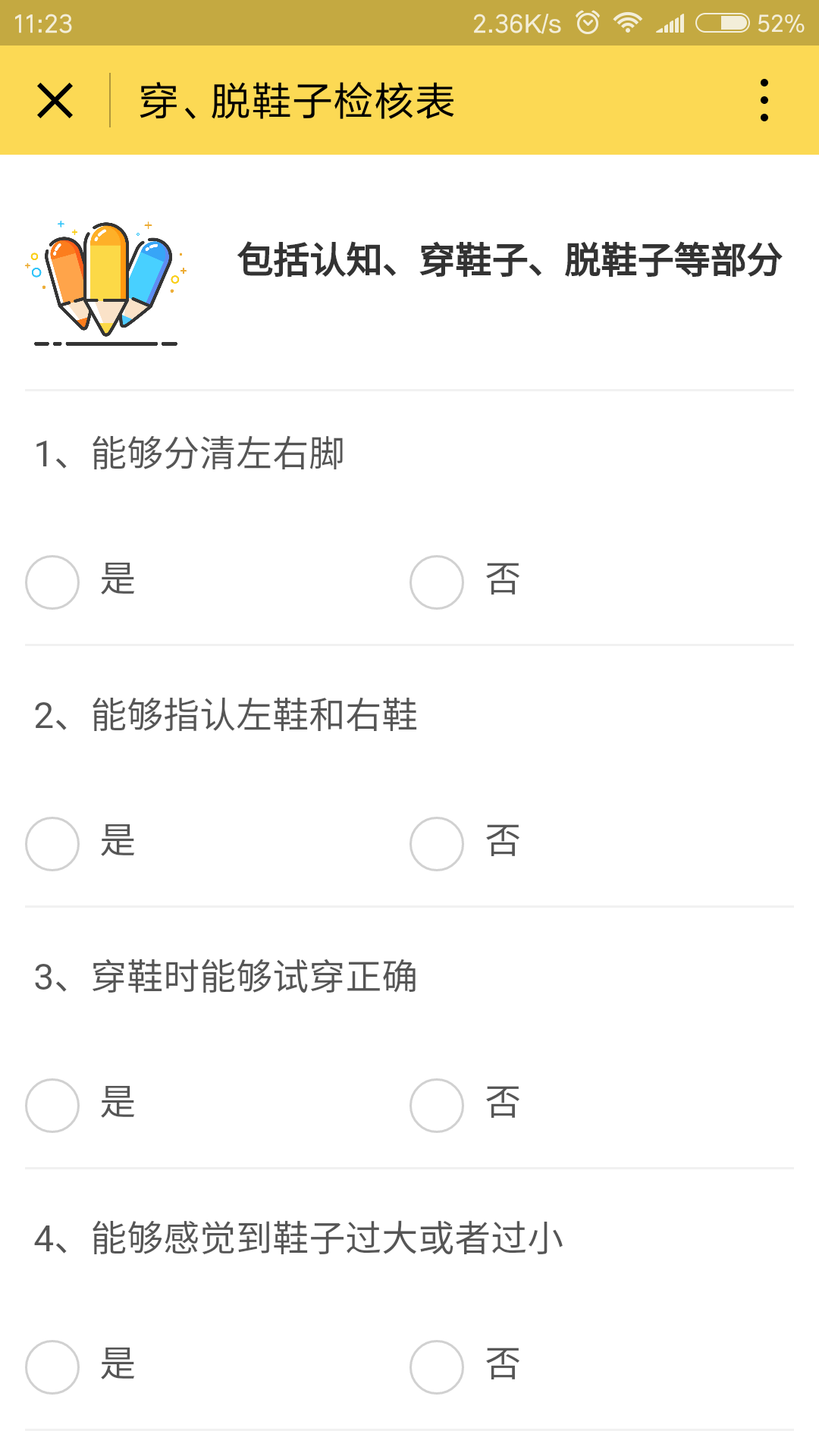This screenshot has width=819, height=1456.
Task: Tick 是 for 能够感觉到鞋子过大或者过小
Action: click(52, 1367)
